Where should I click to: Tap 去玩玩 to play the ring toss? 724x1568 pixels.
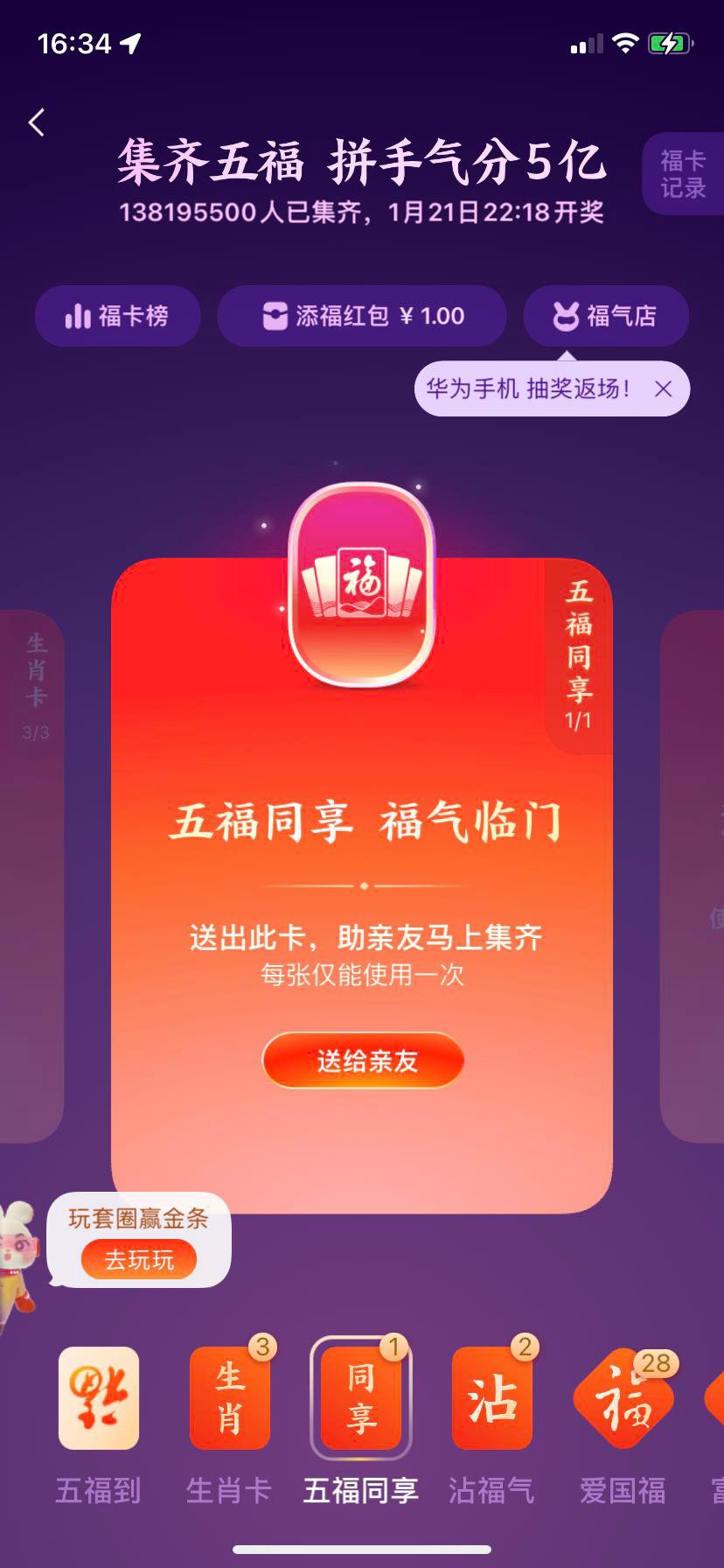point(139,1260)
